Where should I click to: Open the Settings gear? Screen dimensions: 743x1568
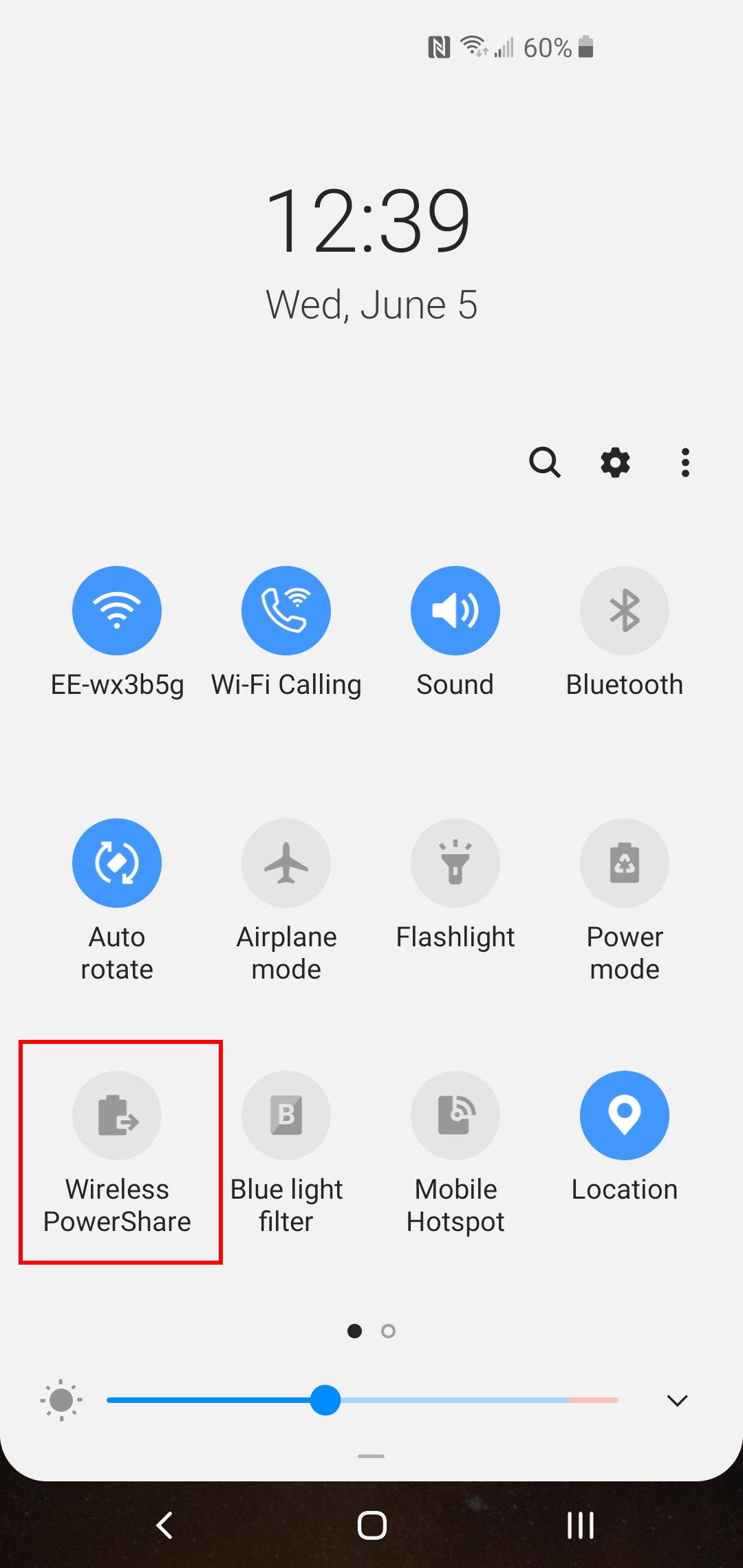coord(614,462)
